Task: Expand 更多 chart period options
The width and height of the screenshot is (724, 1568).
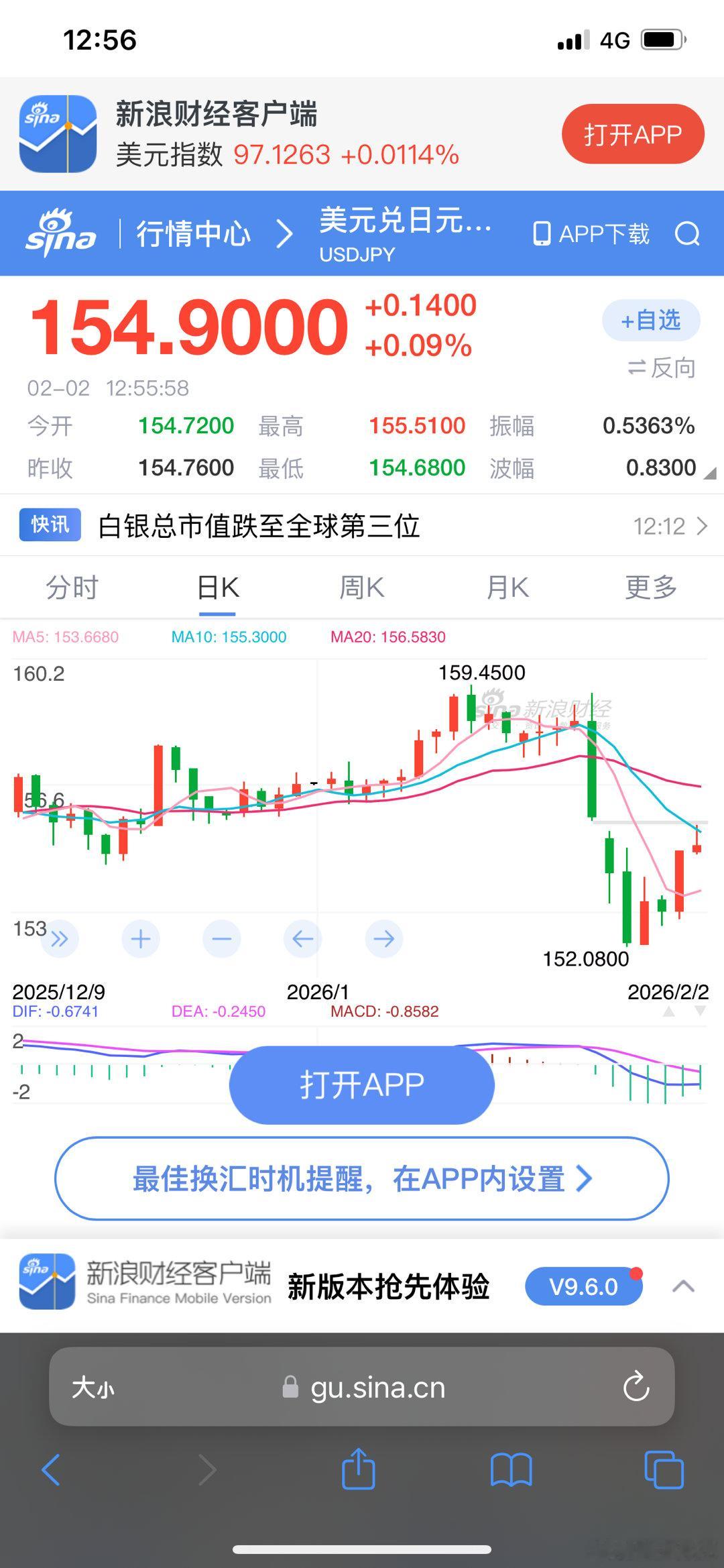Action: point(651,585)
